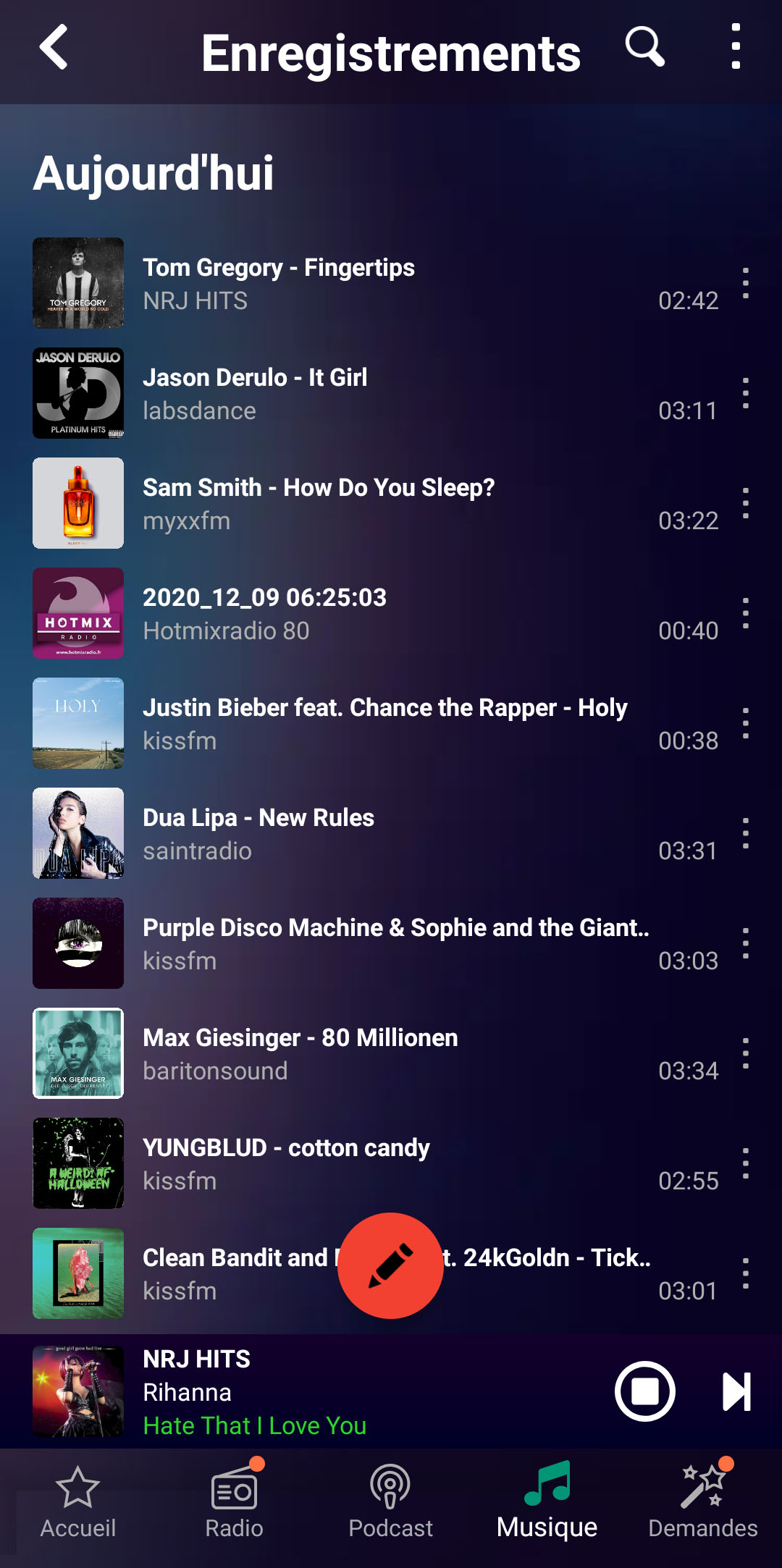
Task: Open options for YUNGBLUD - cotton candy
Action: [x=745, y=1163]
